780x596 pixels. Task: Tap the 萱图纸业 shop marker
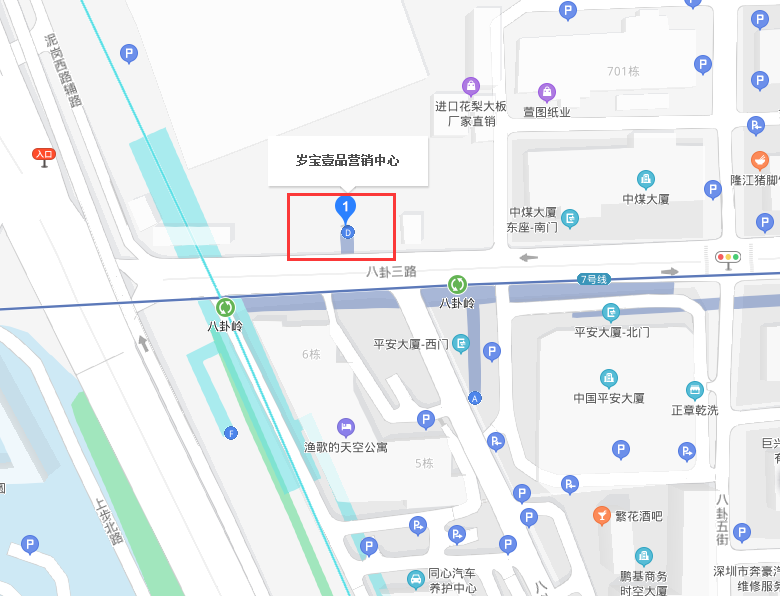tap(546, 92)
